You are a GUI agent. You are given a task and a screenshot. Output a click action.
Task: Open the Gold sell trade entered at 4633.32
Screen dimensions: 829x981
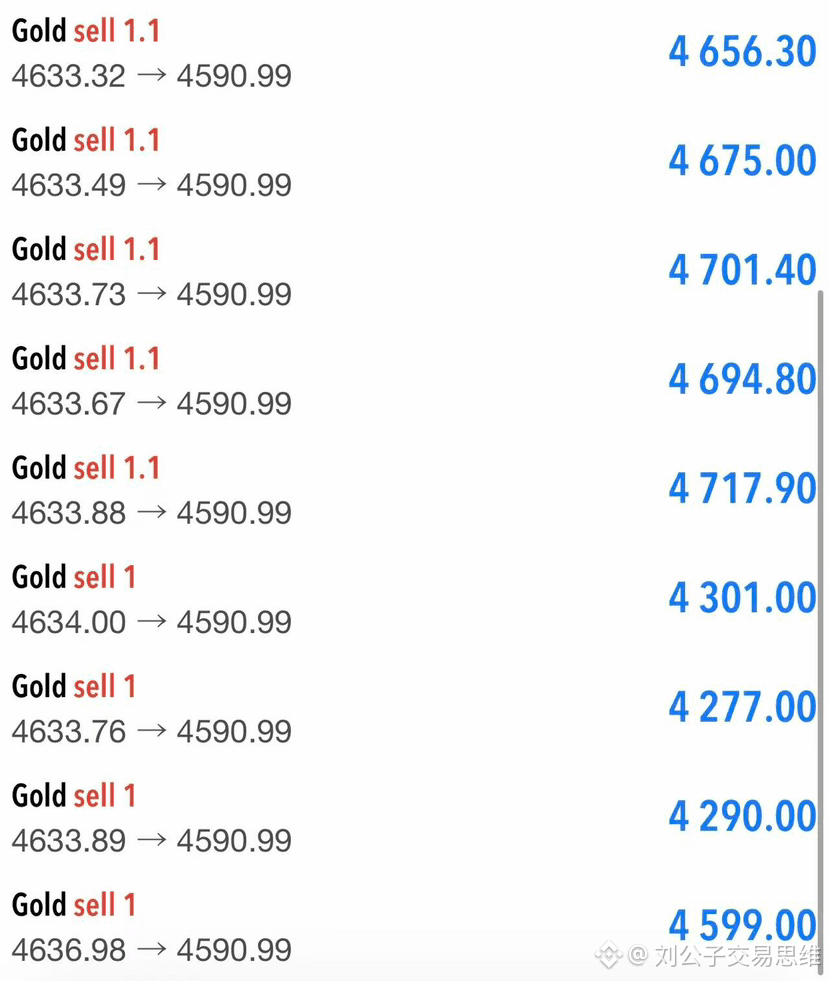tap(414, 53)
